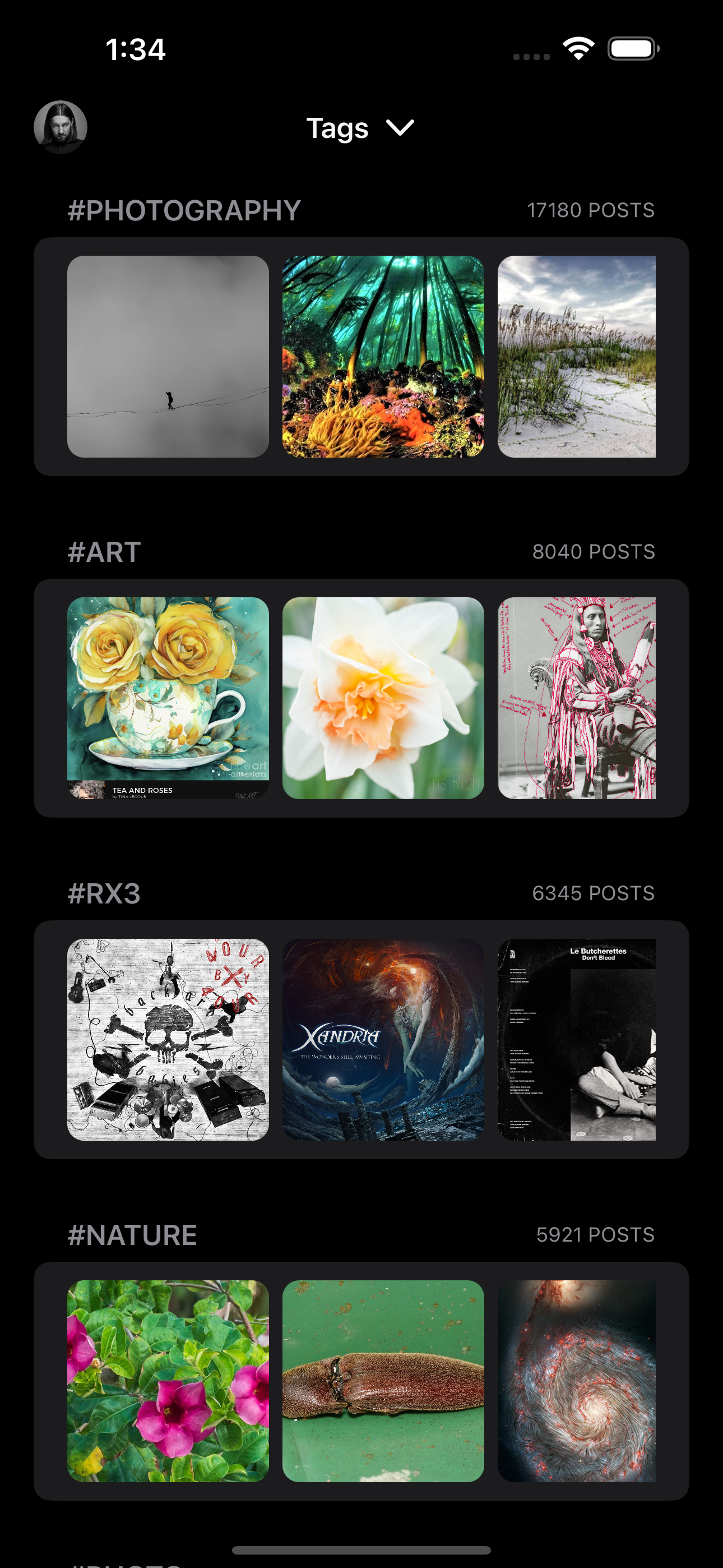Open the white daffodil flower image
The height and width of the screenshot is (1568, 723).
tap(383, 698)
